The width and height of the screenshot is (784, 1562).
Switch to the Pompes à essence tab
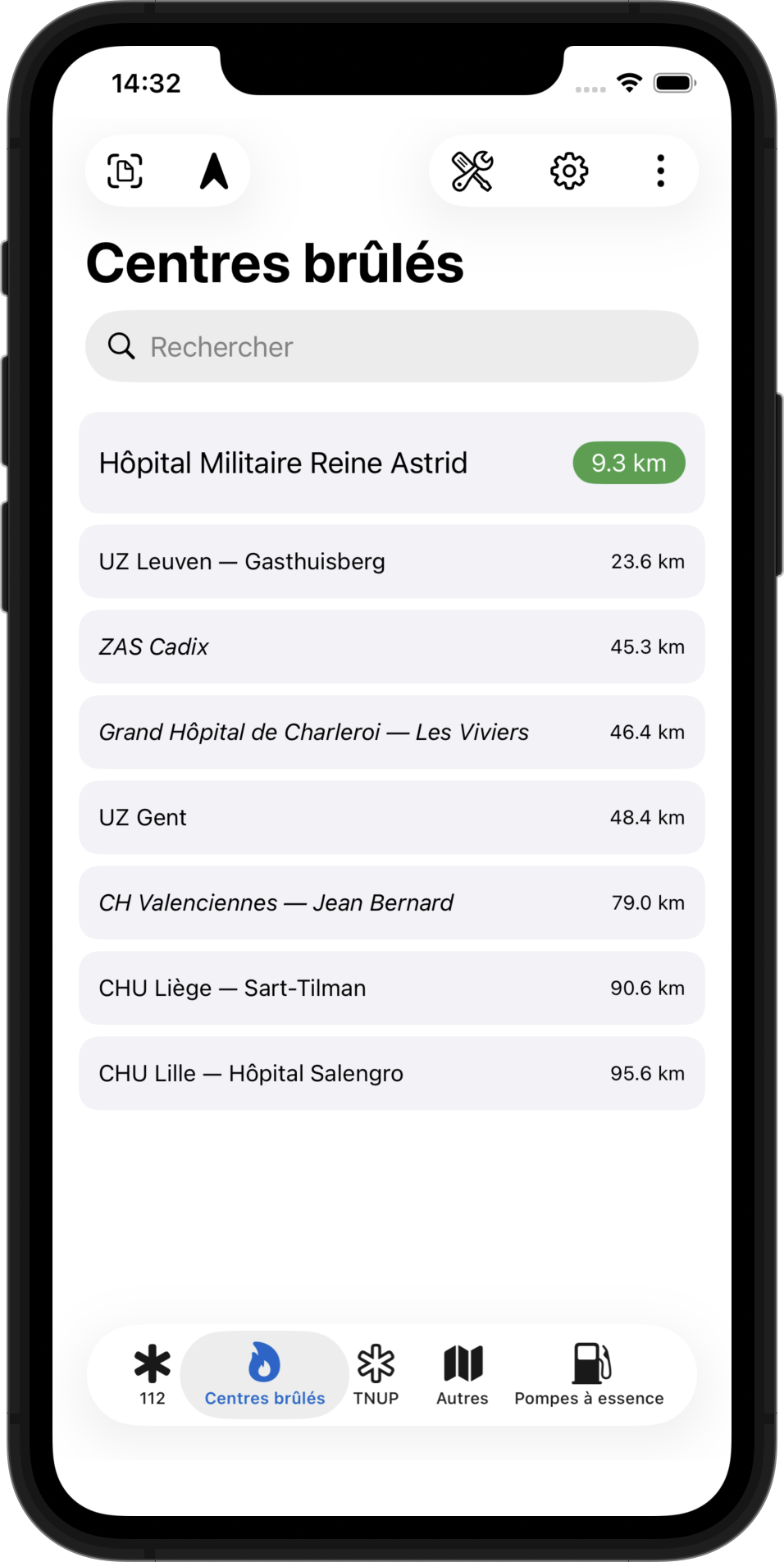click(590, 1377)
